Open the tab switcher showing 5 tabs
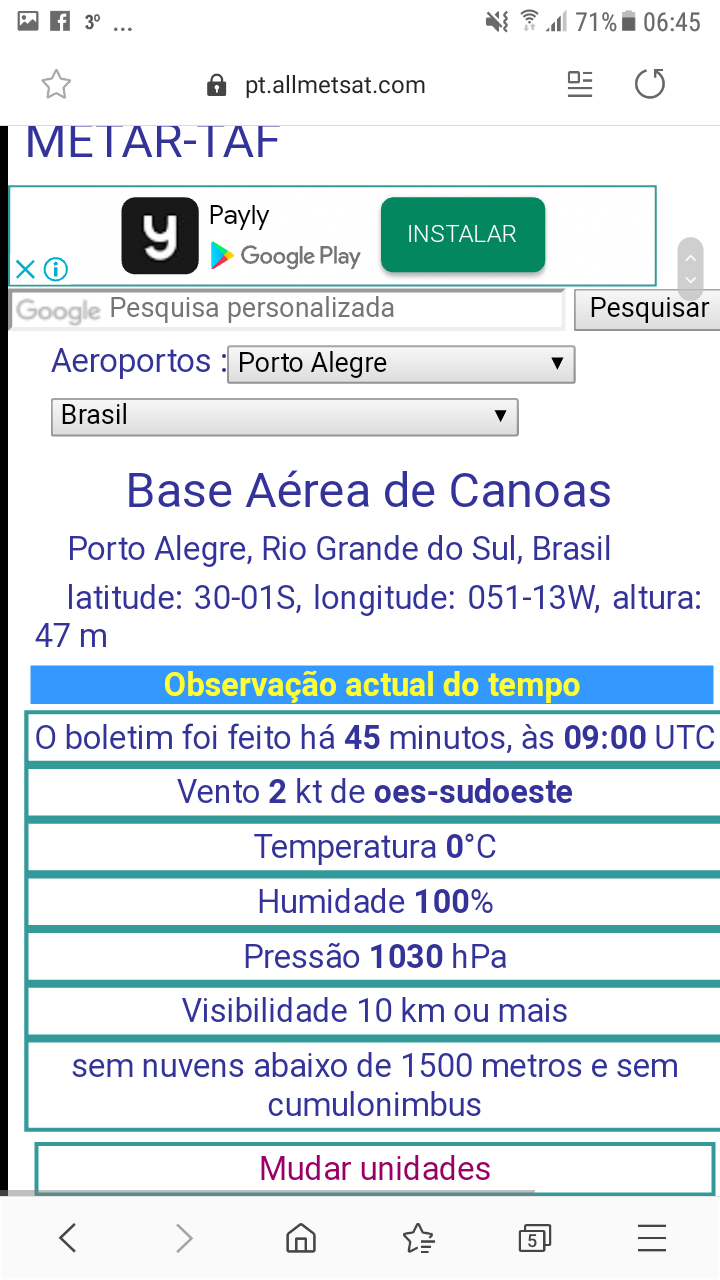Screen dimensions: 720x1280 535,1239
